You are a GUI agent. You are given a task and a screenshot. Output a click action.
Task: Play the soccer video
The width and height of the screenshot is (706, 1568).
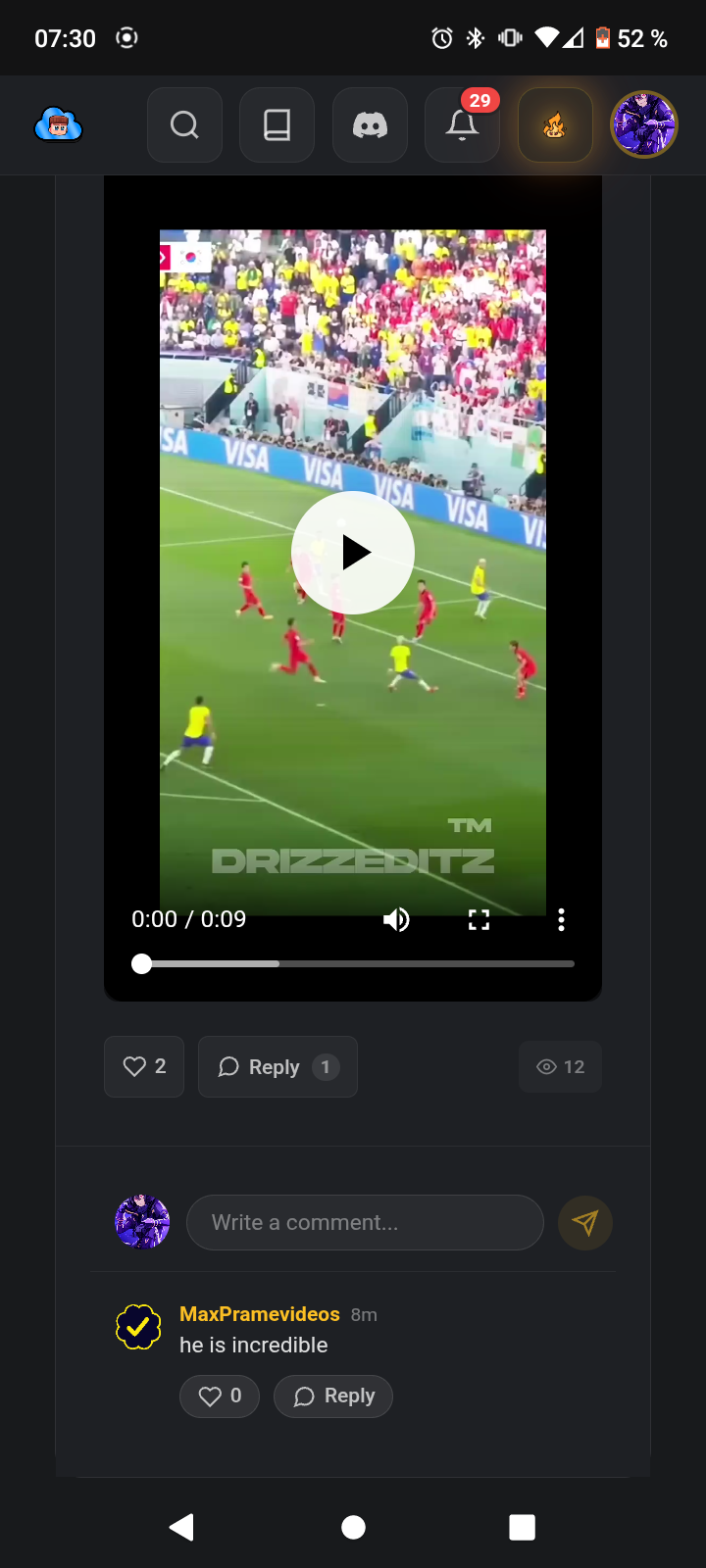353,553
